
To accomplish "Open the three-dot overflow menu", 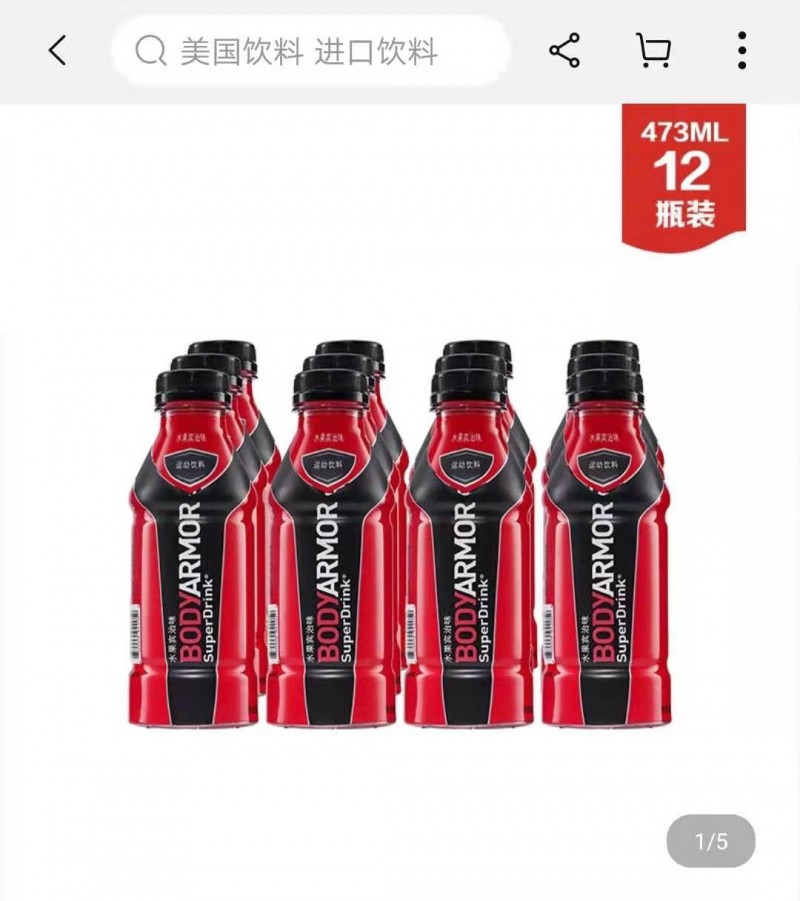I will coord(741,51).
